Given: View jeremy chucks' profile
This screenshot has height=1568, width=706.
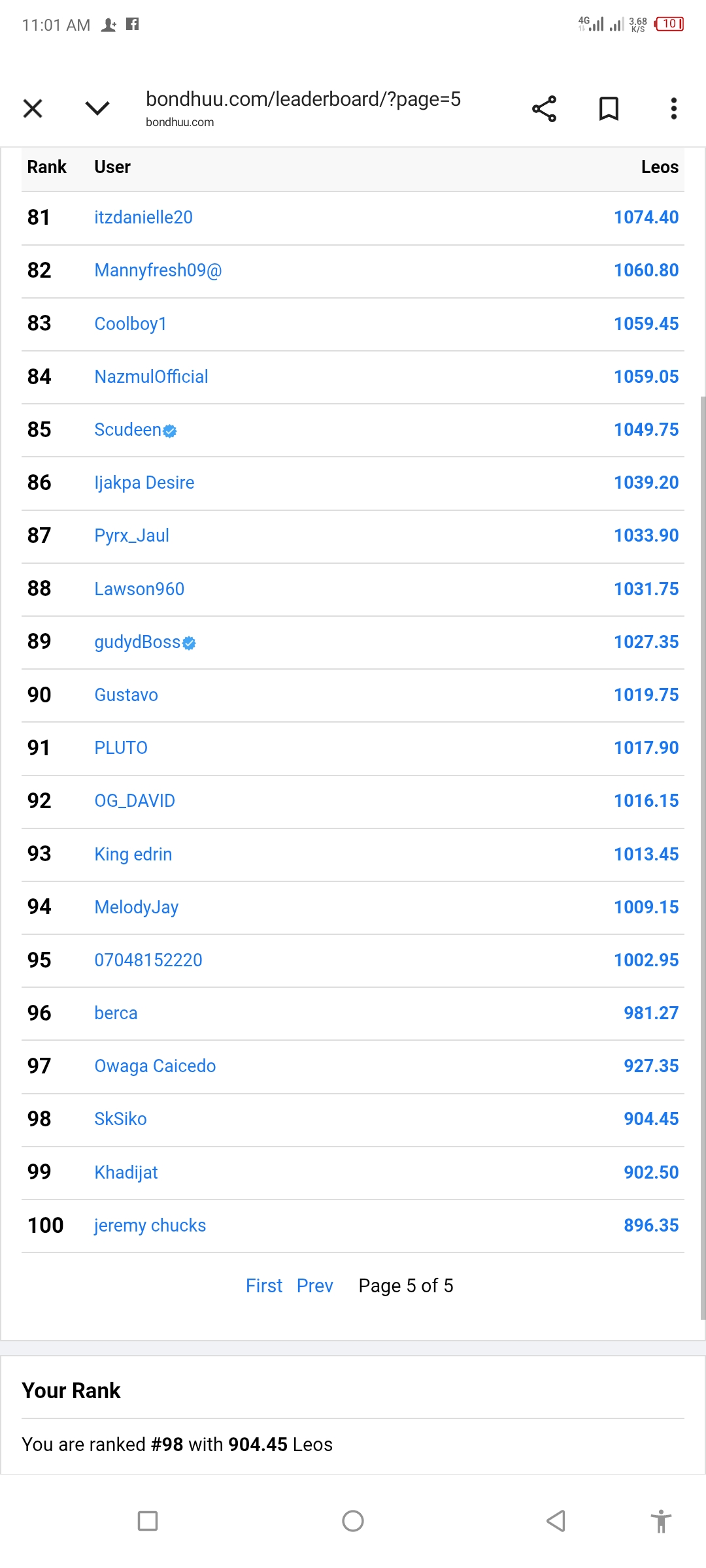Looking at the screenshot, I should coord(150,1226).
